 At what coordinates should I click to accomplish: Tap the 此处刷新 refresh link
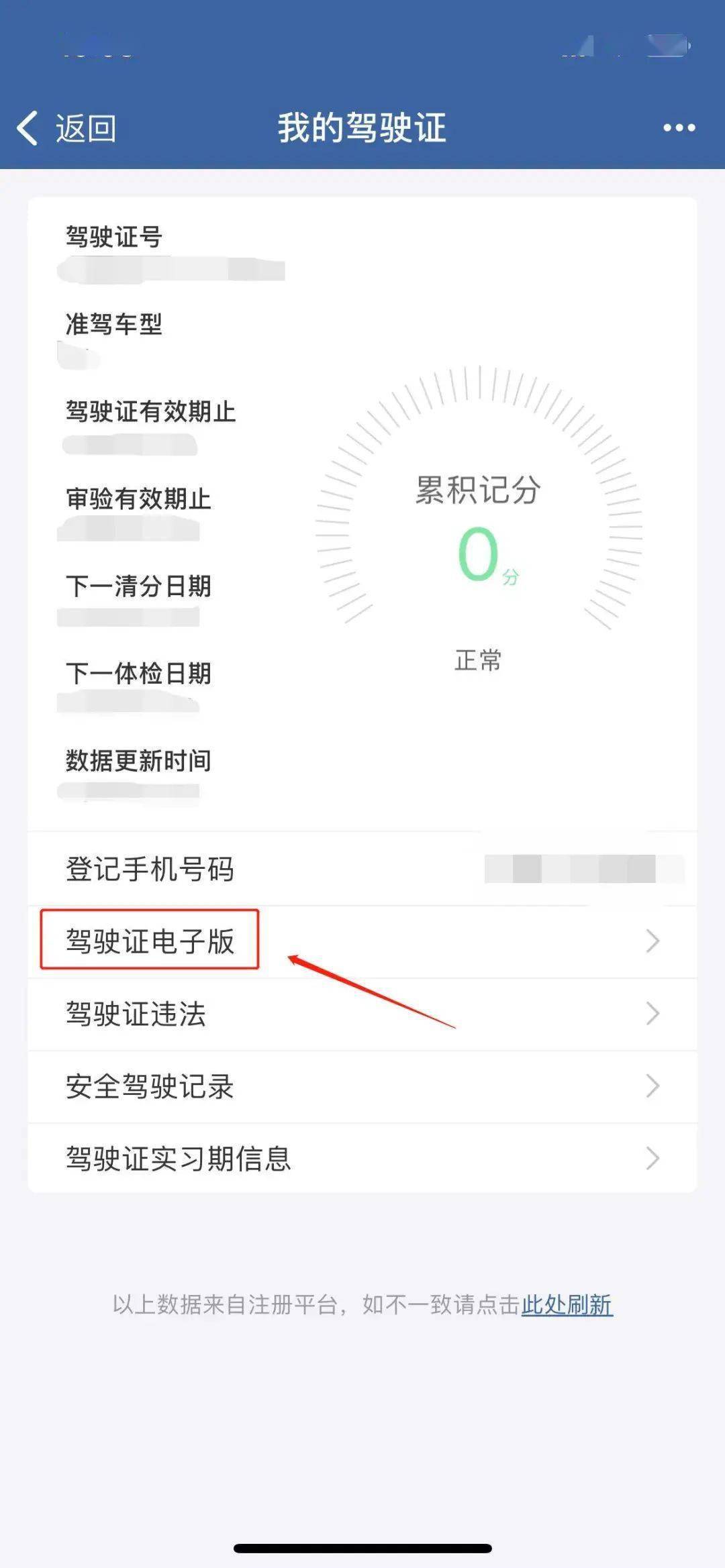tap(567, 1305)
